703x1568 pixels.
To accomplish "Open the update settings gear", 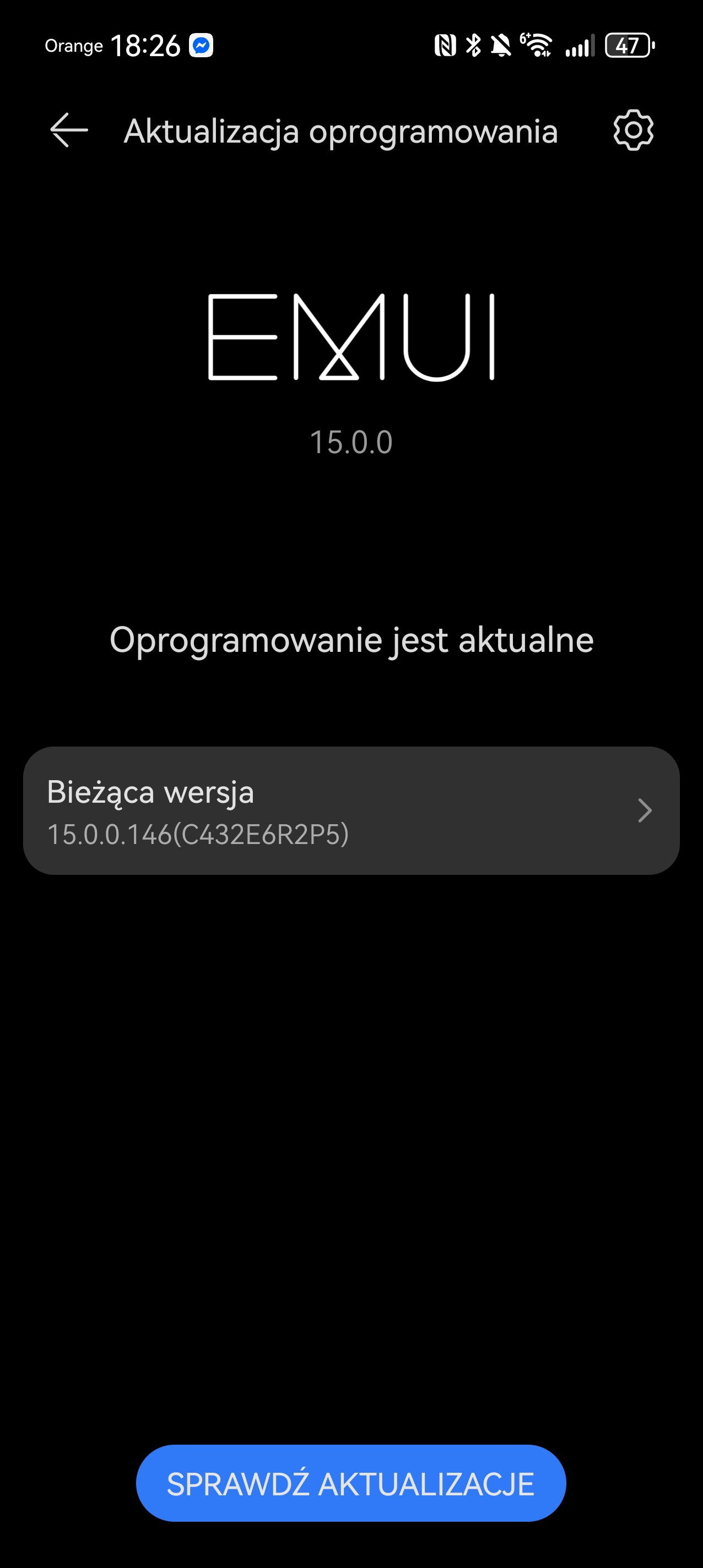I will 633,130.
